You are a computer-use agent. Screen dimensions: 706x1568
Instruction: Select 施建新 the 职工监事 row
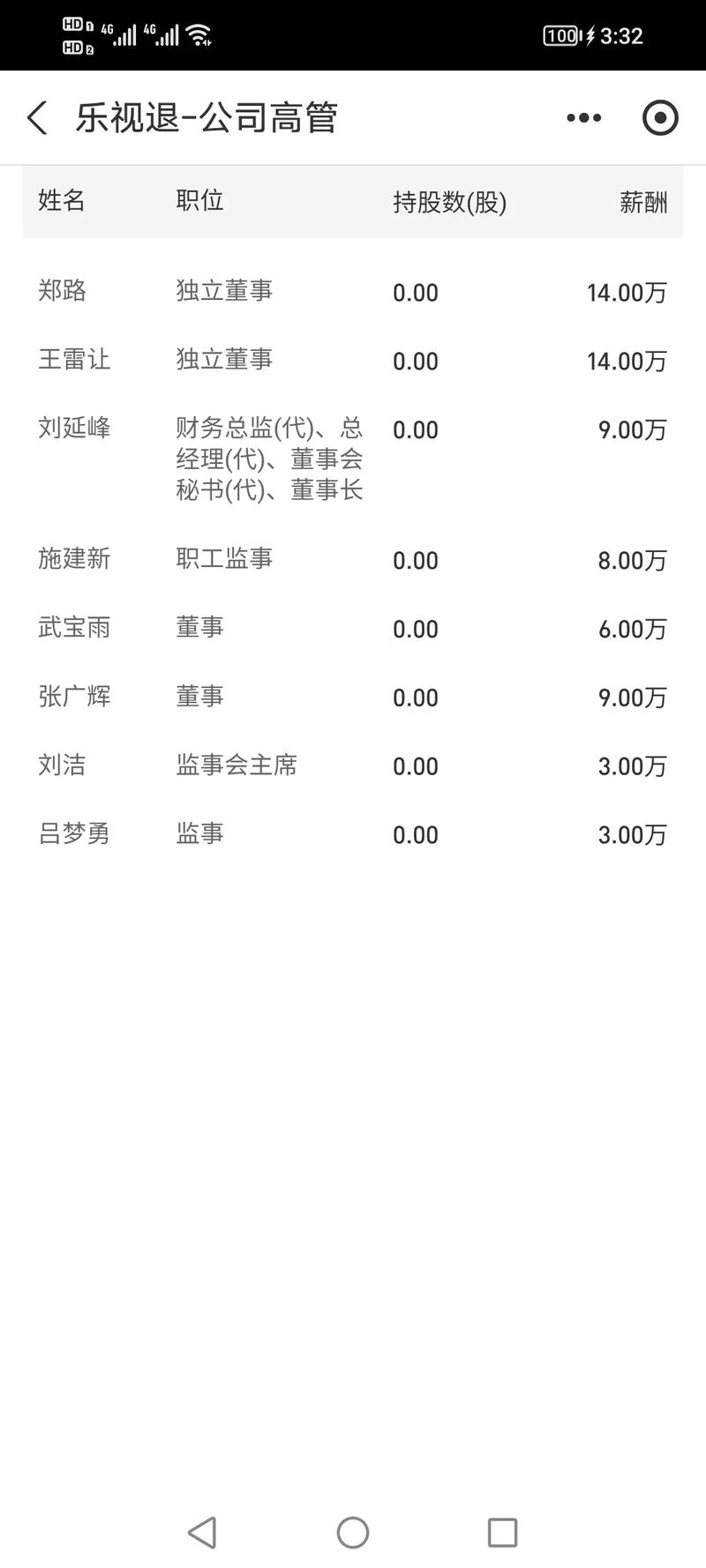(73, 559)
